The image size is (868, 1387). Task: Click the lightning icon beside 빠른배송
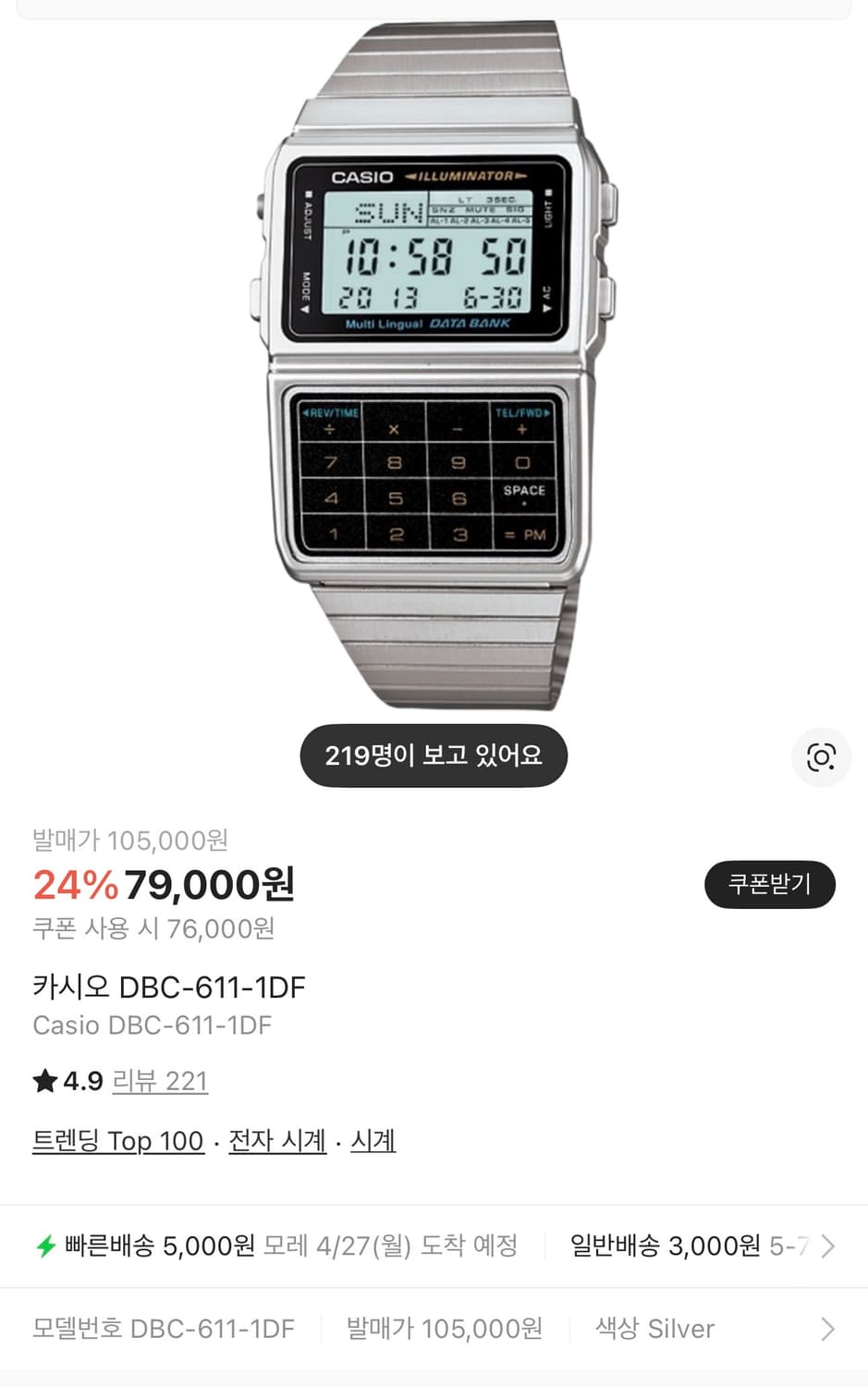pyautogui.click(x=46, y=1246)
